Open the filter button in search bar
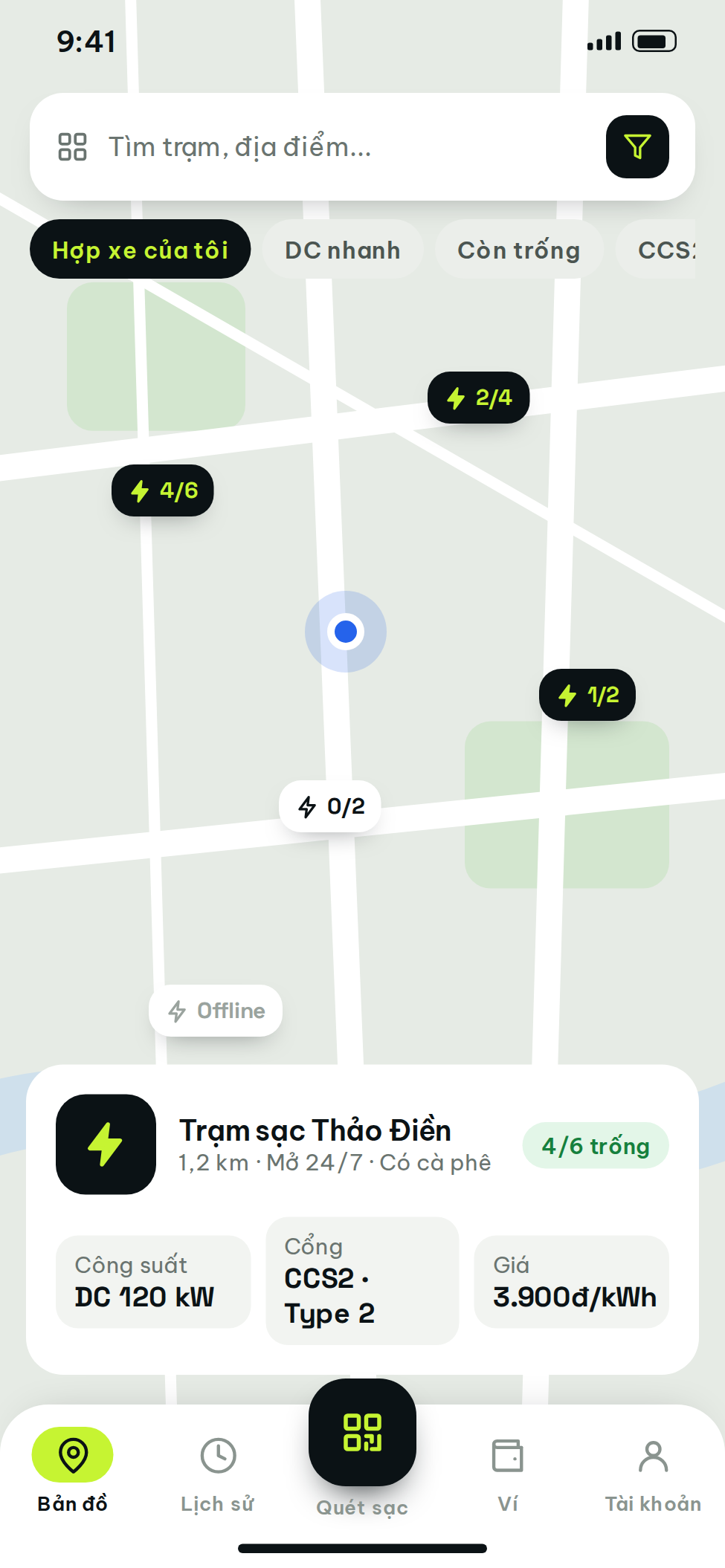 coord(637,146)
